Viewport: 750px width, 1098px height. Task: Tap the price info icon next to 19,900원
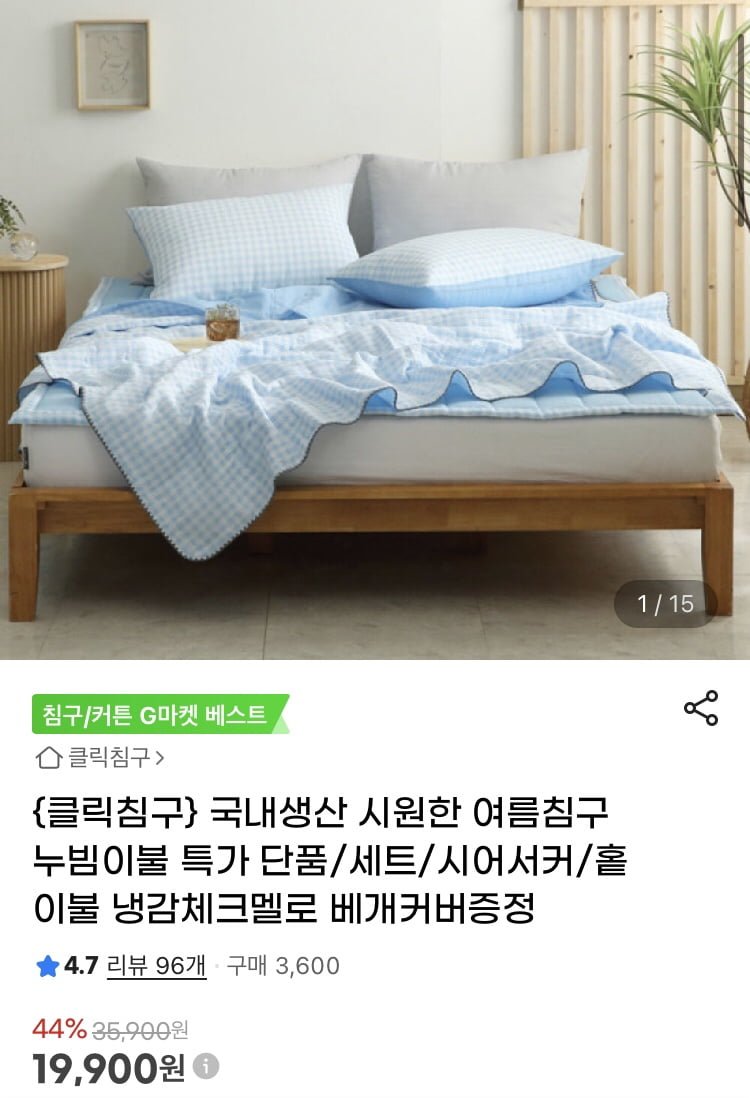pyautogui.click(x=205, y=1066)
